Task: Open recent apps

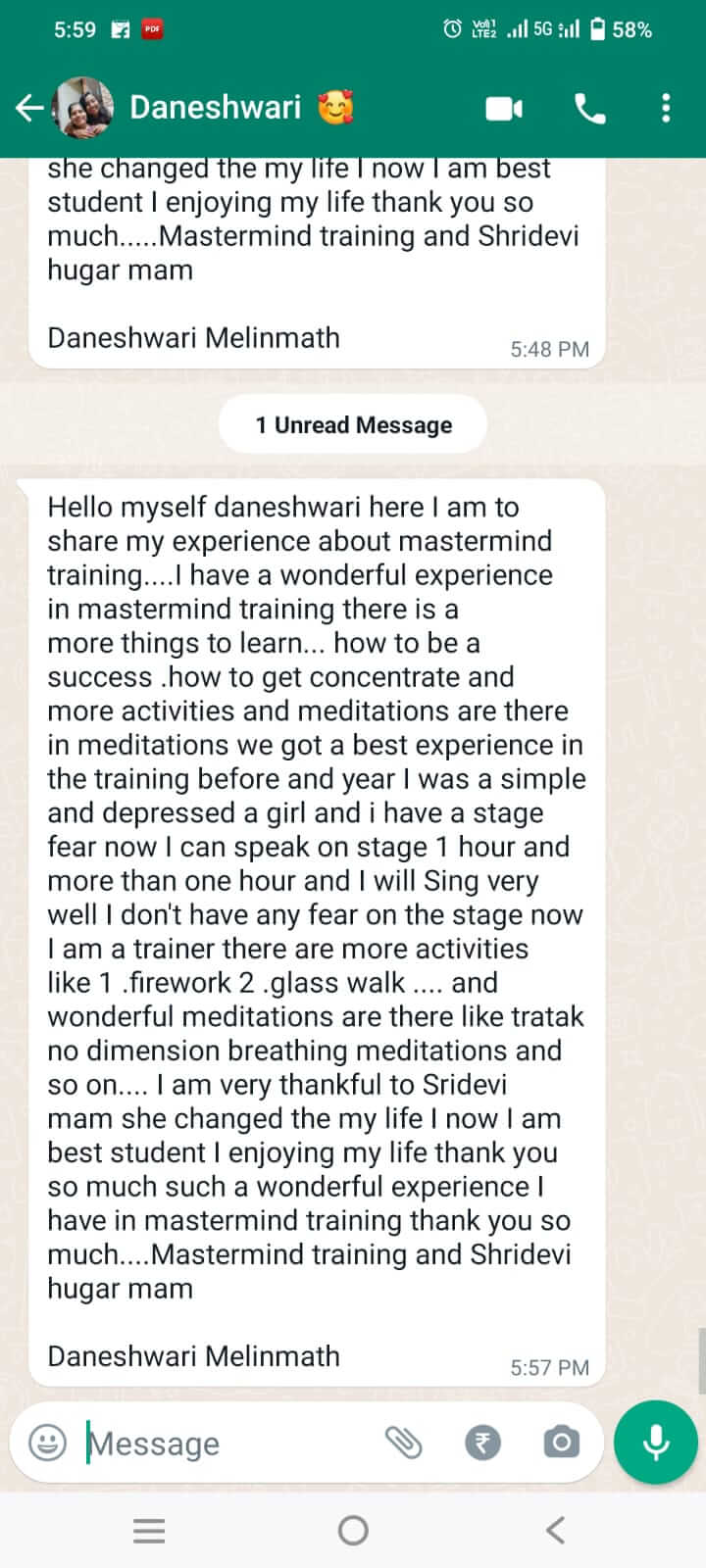Action: (x=149, y=1530)
